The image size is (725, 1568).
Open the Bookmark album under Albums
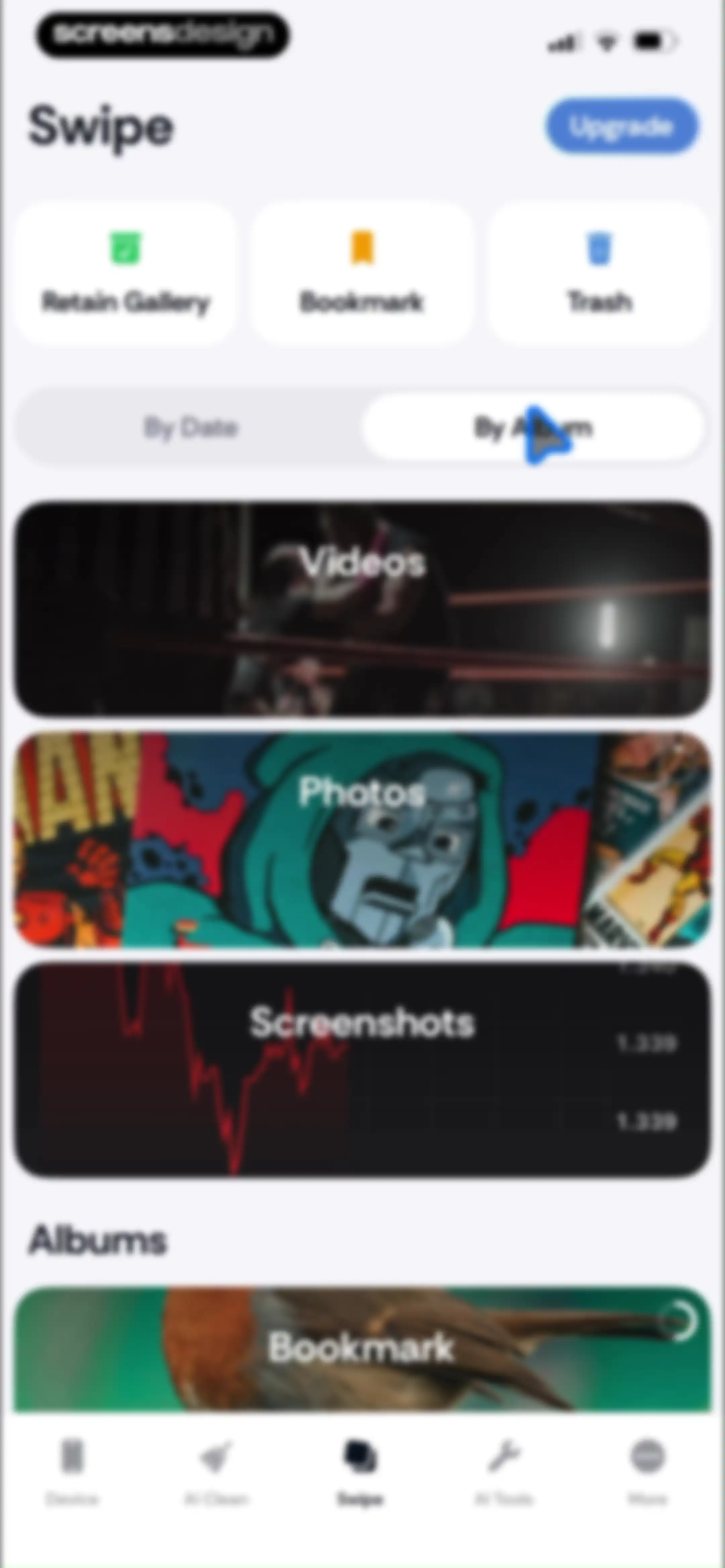[362, 1349]
